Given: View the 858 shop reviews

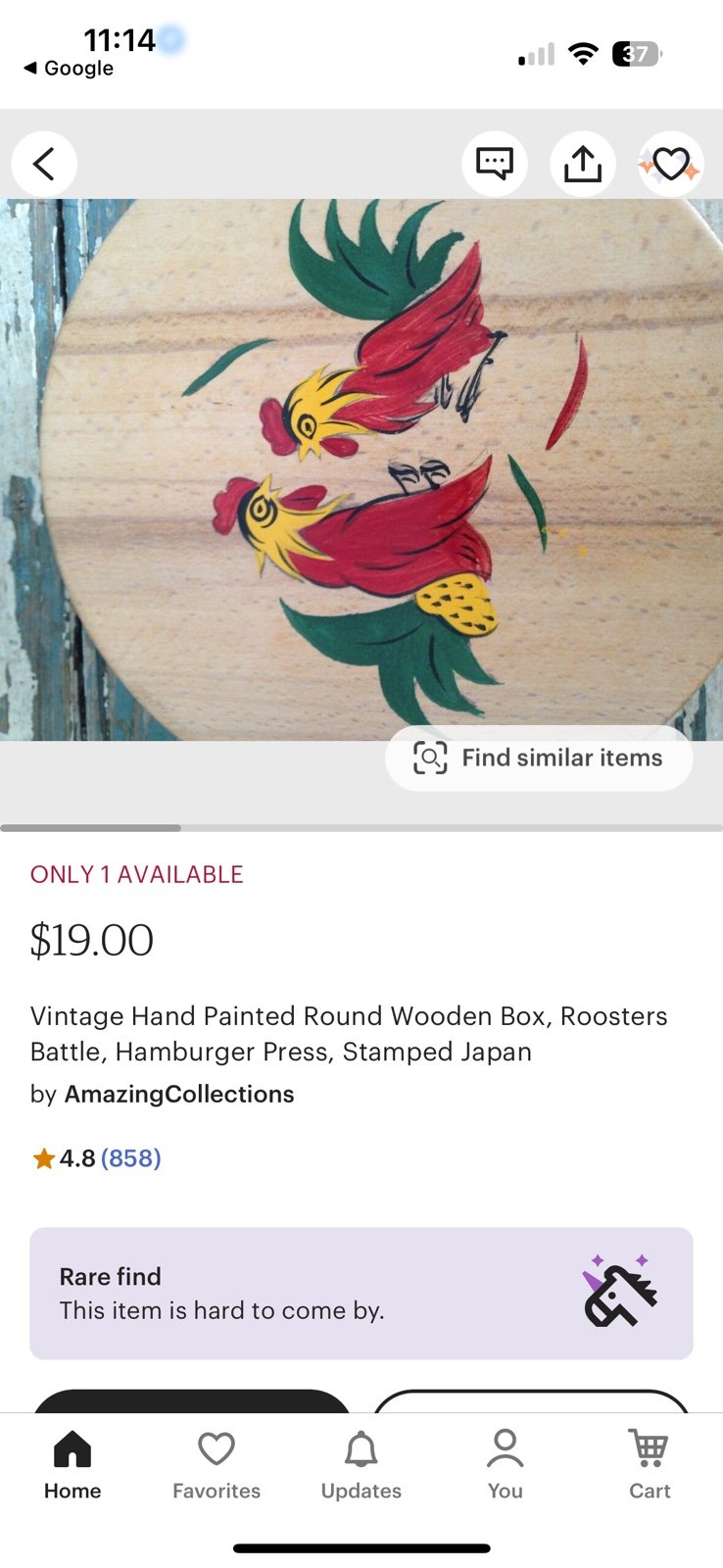Looking at the screenshot, I should [x=130, y=1158].
